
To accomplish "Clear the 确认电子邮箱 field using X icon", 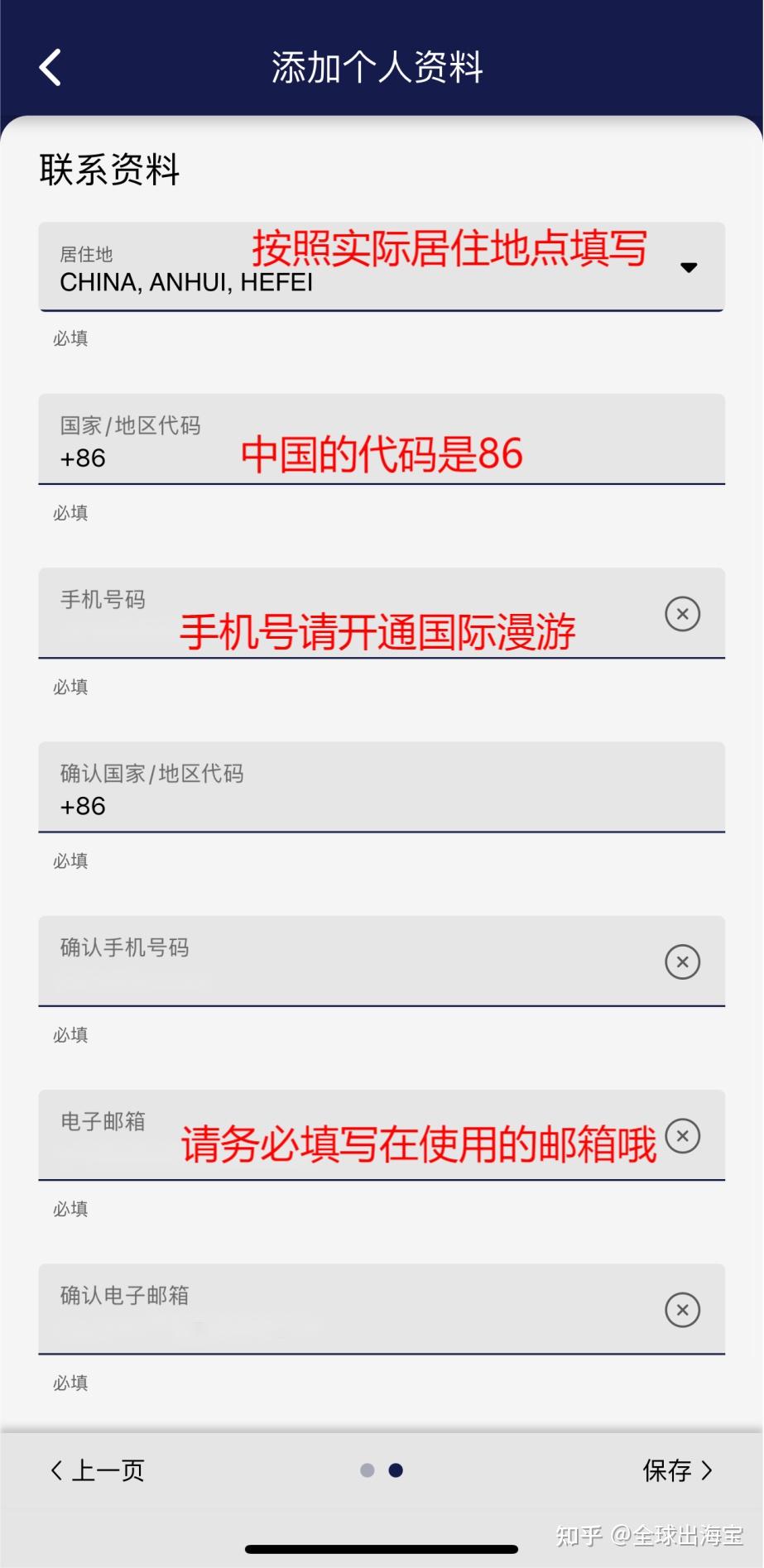I will (681, 1310).
